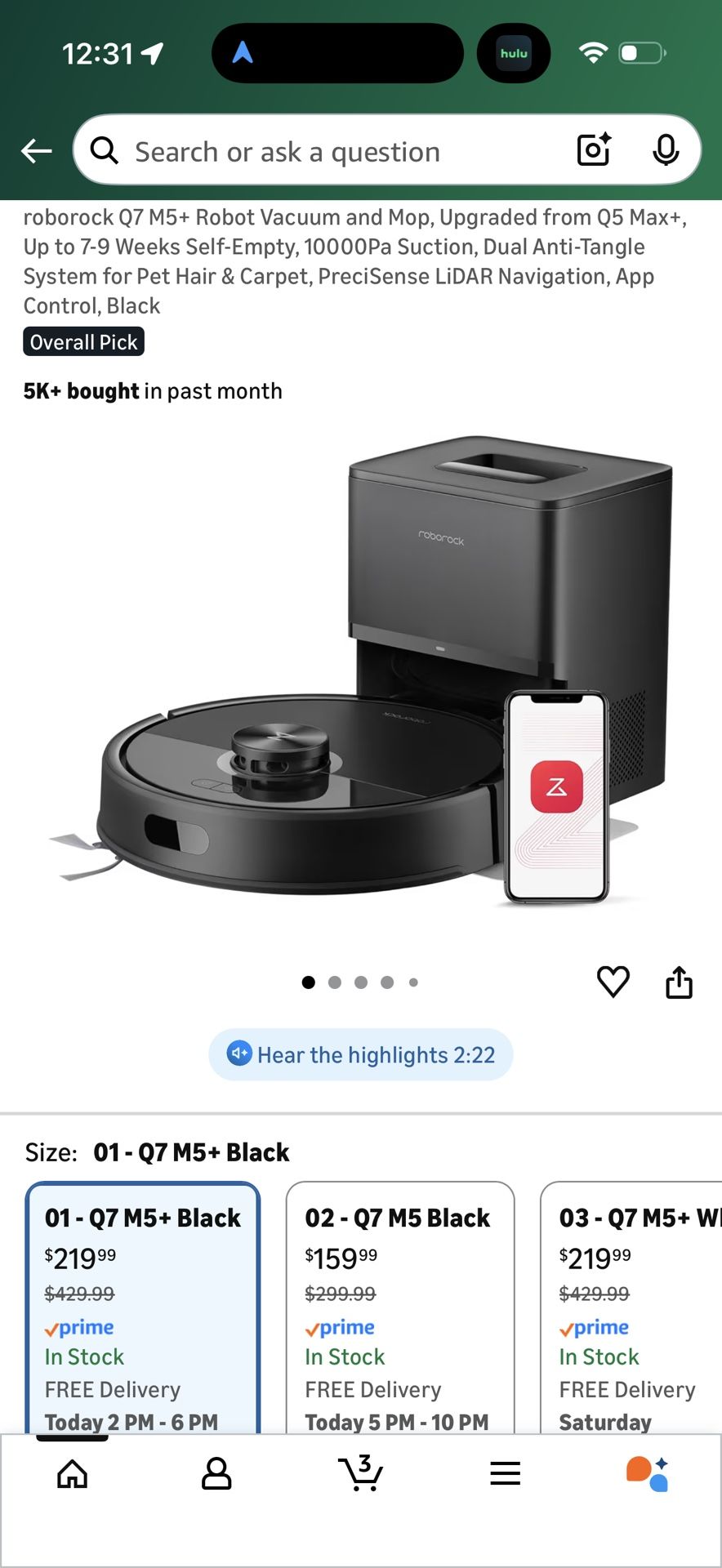Open the Rufus AI assistant icon
The image size is (722, 1568).
645,1474
